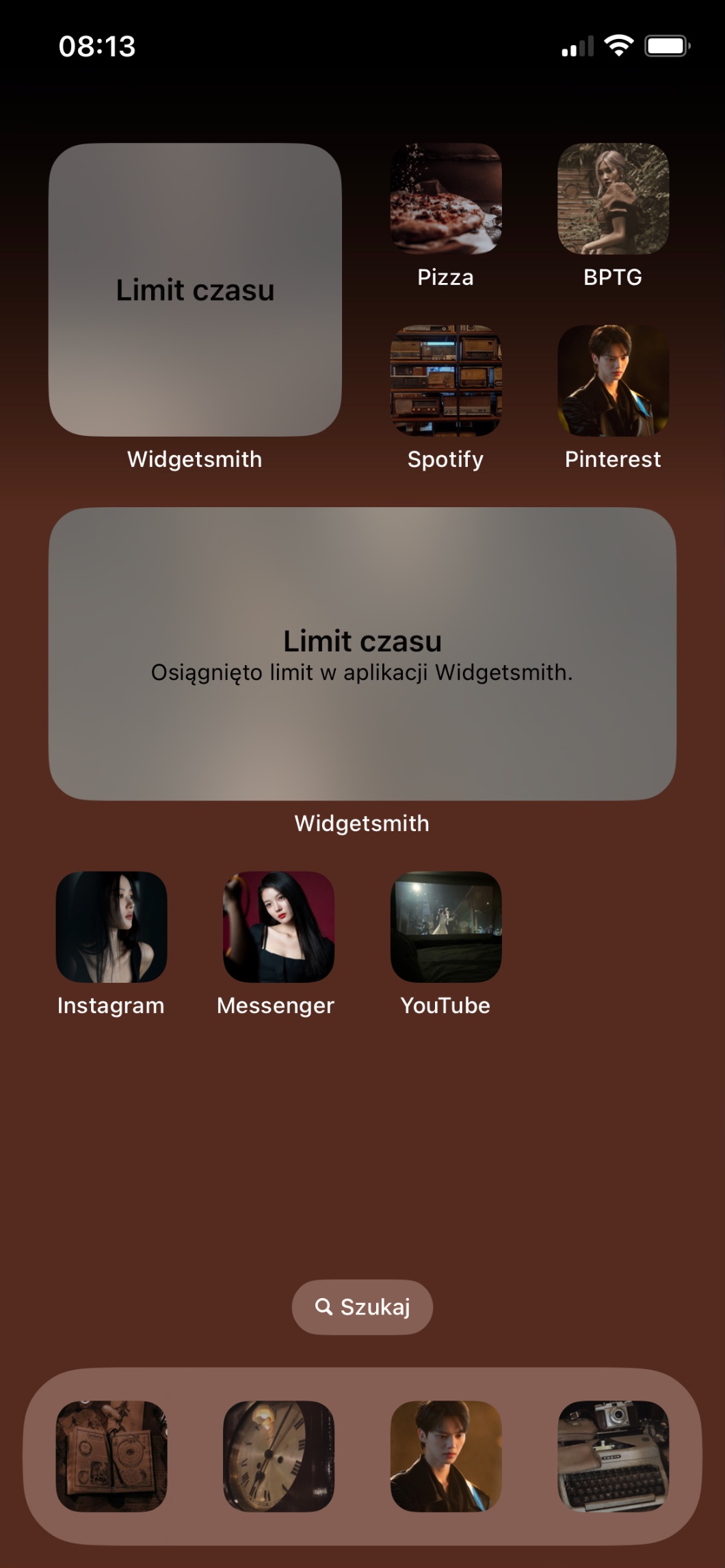Open the dock app with the typewriter and camera icon
This screenshot has height=1568, width=725.
tap(613, 1456)
